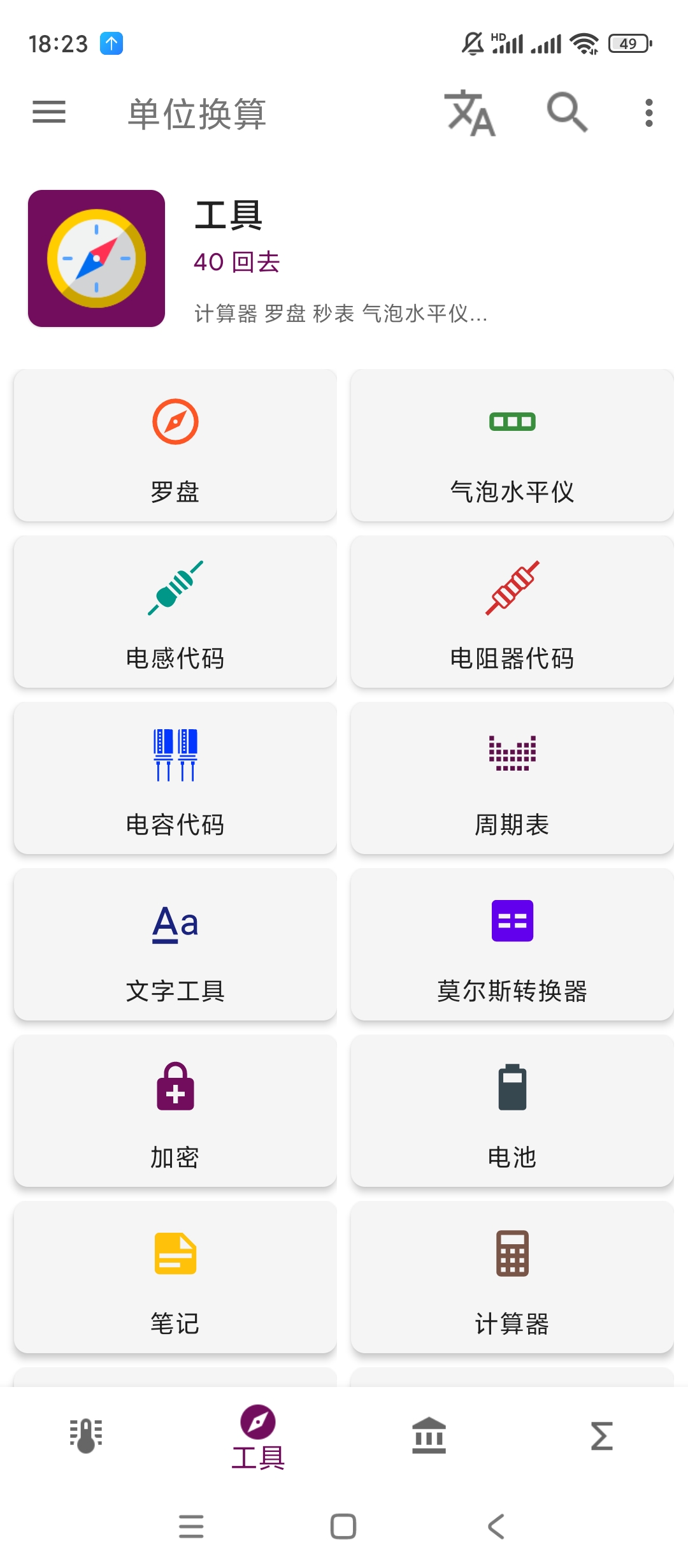688x1568 pixels.
Task: Open the 莫尔斯转换器 tool
Action: [x=512, y=945]
